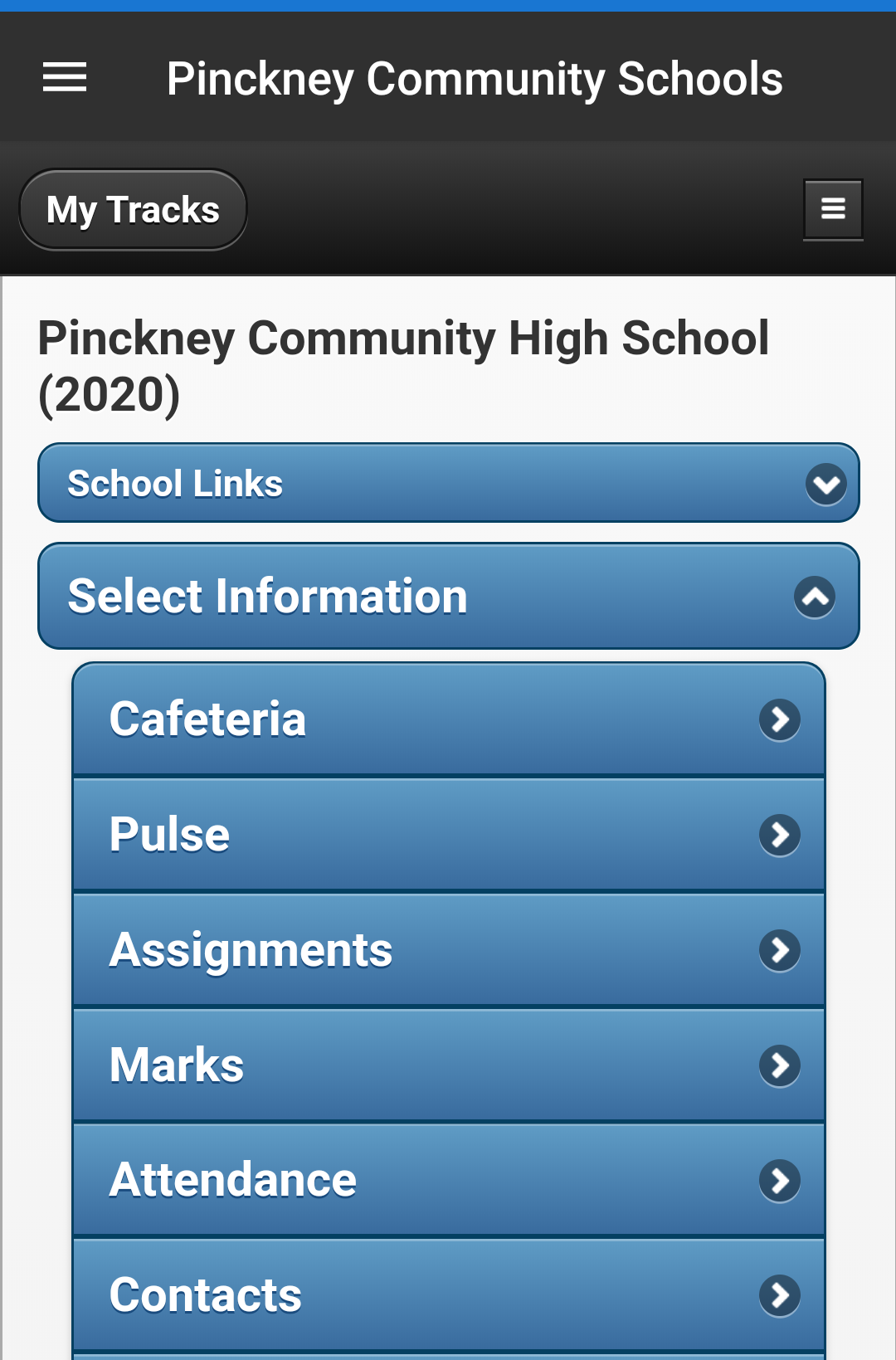The height and width of the screenshot is (1360, 896).
Task: View Assignments
Action: [448, 949]
